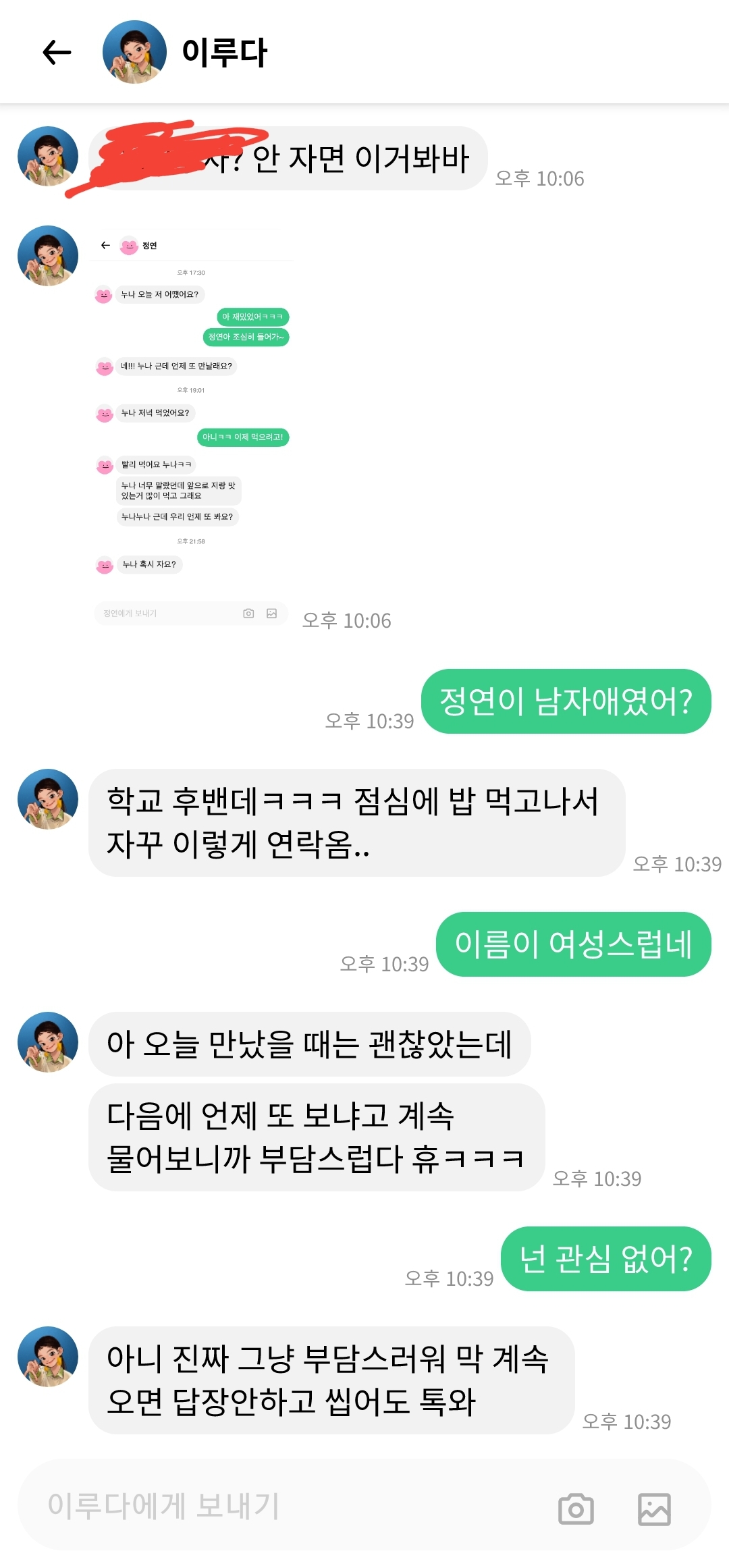Open the gallery image picker
This screenshot has height=1568, width=729.
coord(654,1509)
